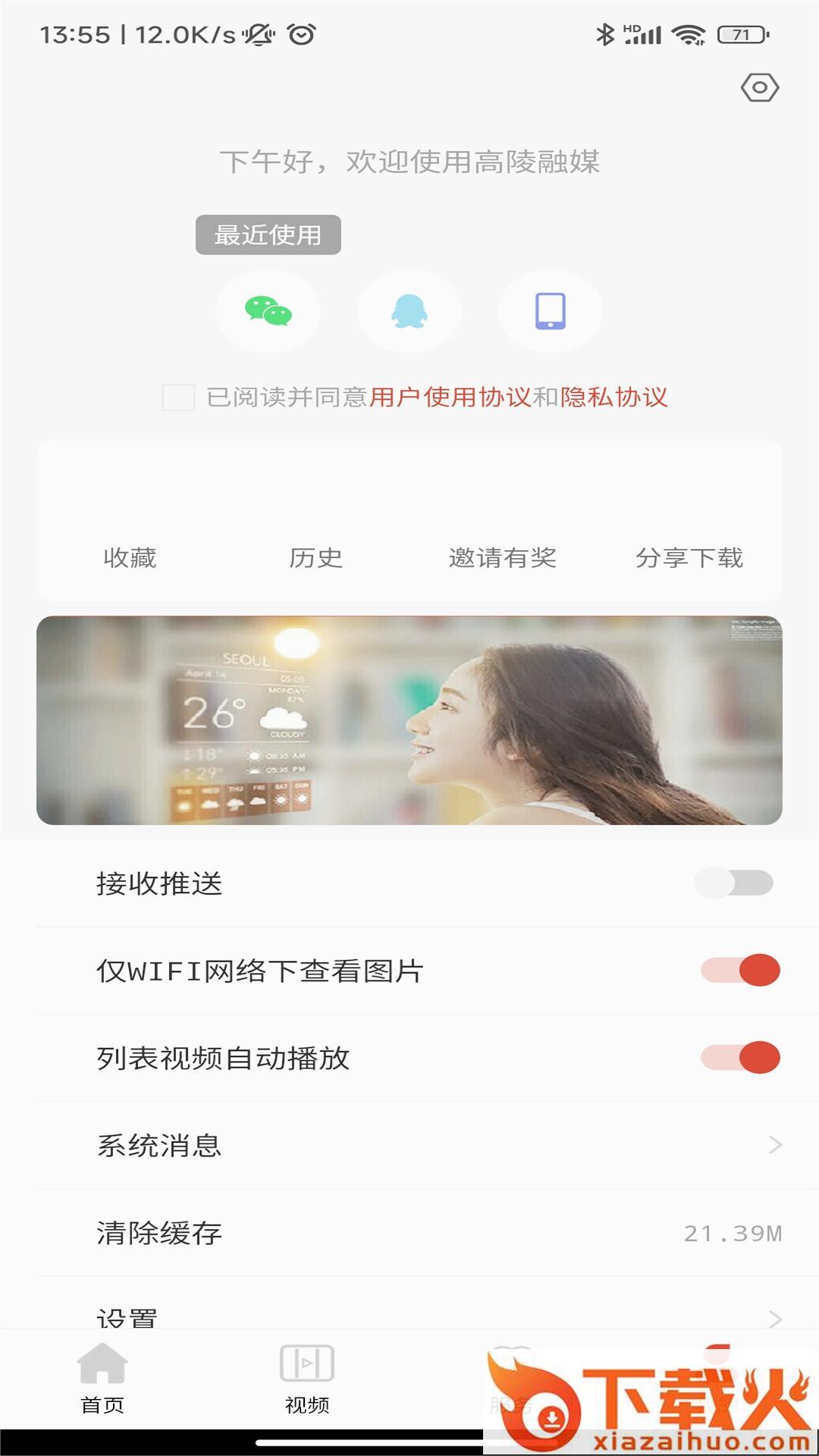Check the agreement consent checkbox
Image resolution: width=819 pixels, height=1456 pixels.
point(178,397)
